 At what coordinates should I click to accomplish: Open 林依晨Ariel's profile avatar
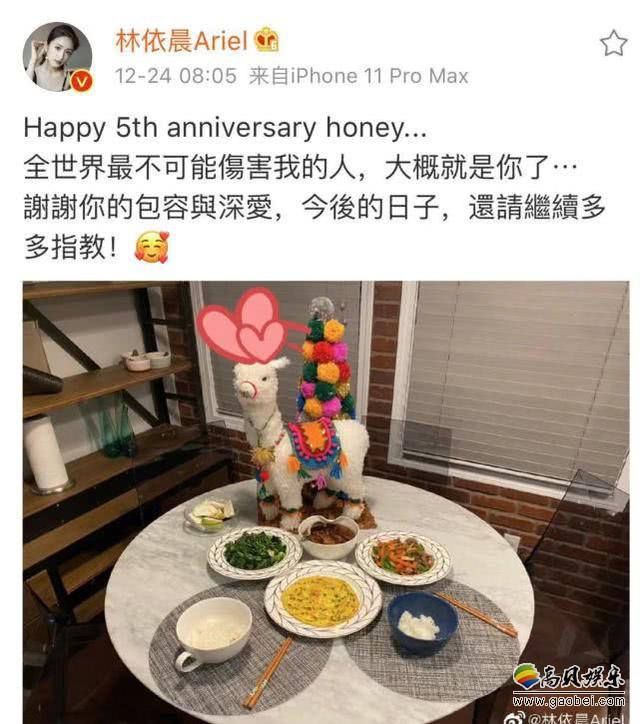pos(57,57)
